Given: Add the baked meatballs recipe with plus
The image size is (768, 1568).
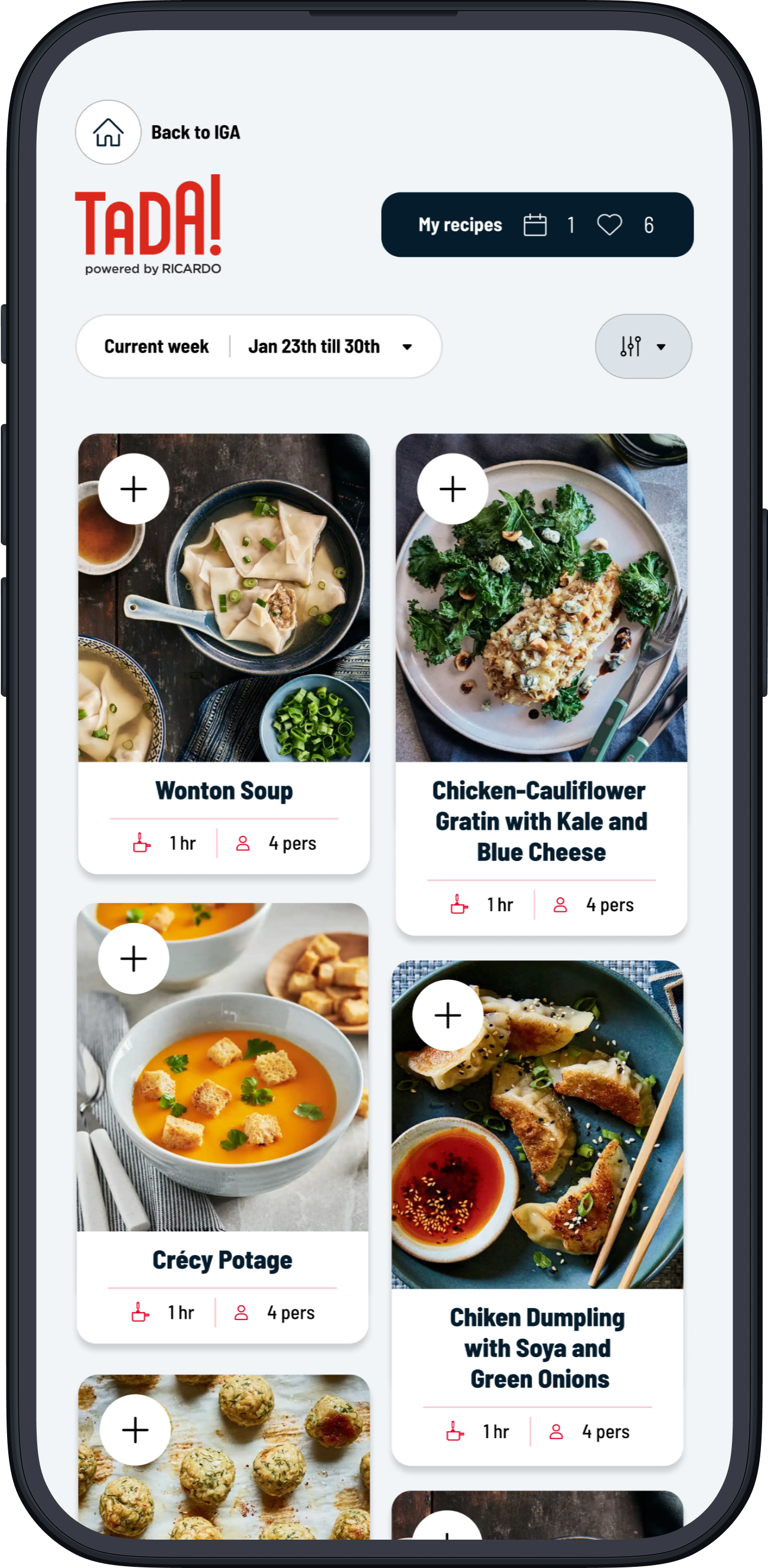Looking at the screenshot, I should point(135,1430).
